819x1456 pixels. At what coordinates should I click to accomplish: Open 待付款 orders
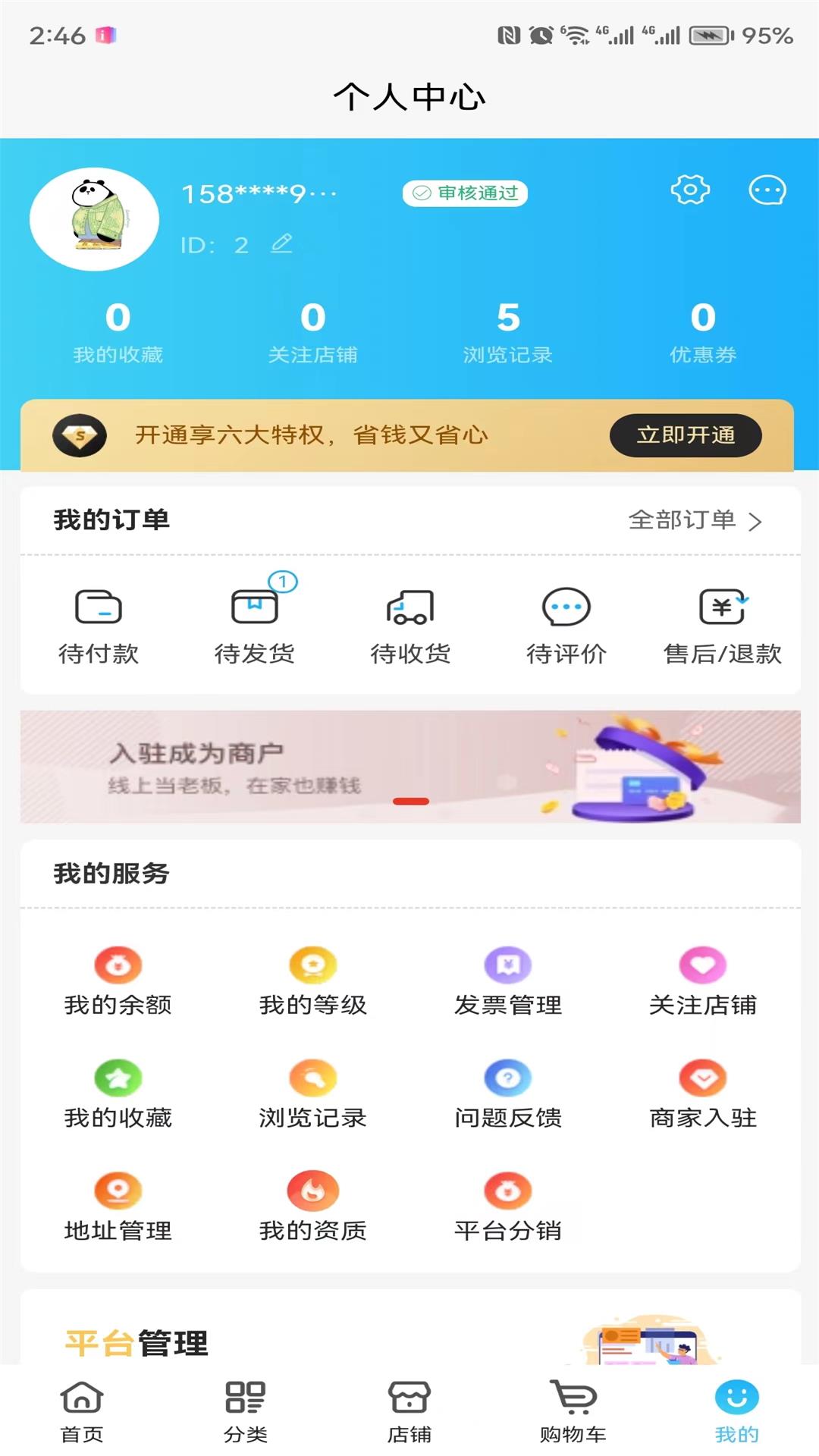click(x=99, y=626)
